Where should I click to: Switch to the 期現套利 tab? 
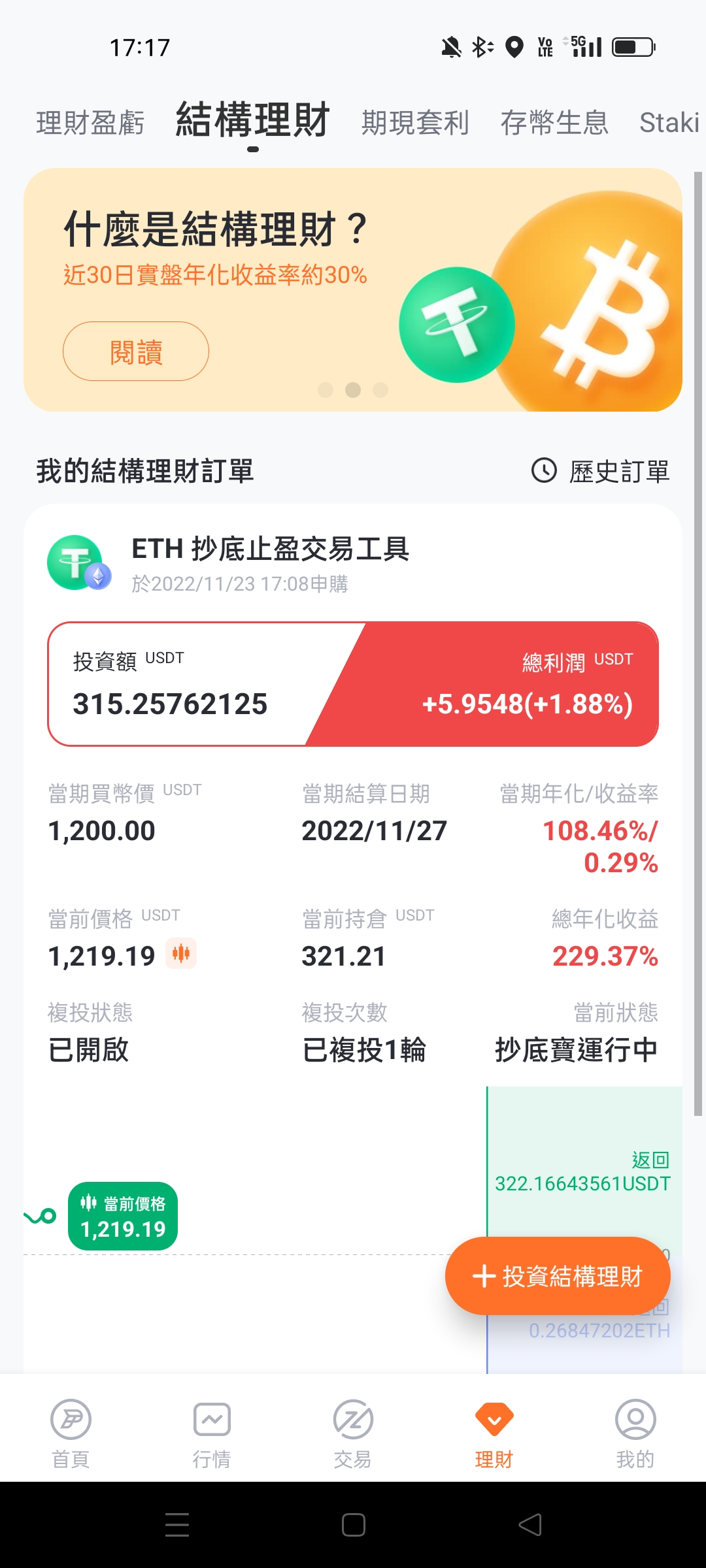pyautogui.click(x=415, y=123)
